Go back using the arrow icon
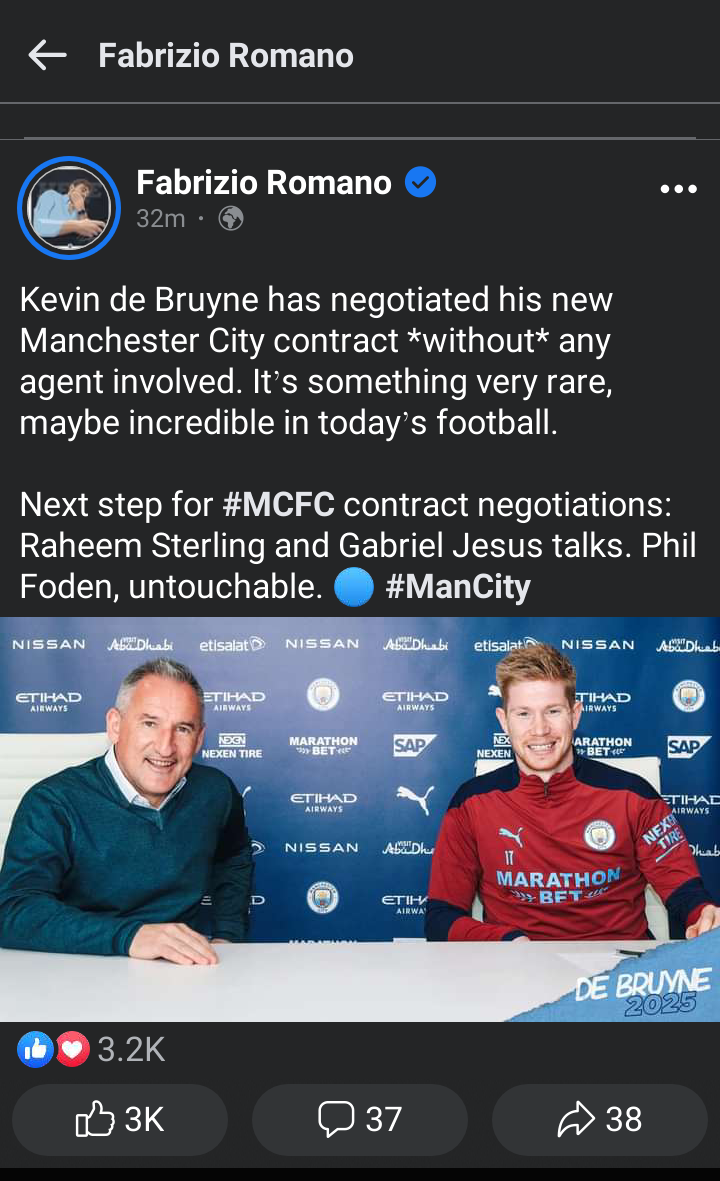720x1181 pixels. (47, 56)
